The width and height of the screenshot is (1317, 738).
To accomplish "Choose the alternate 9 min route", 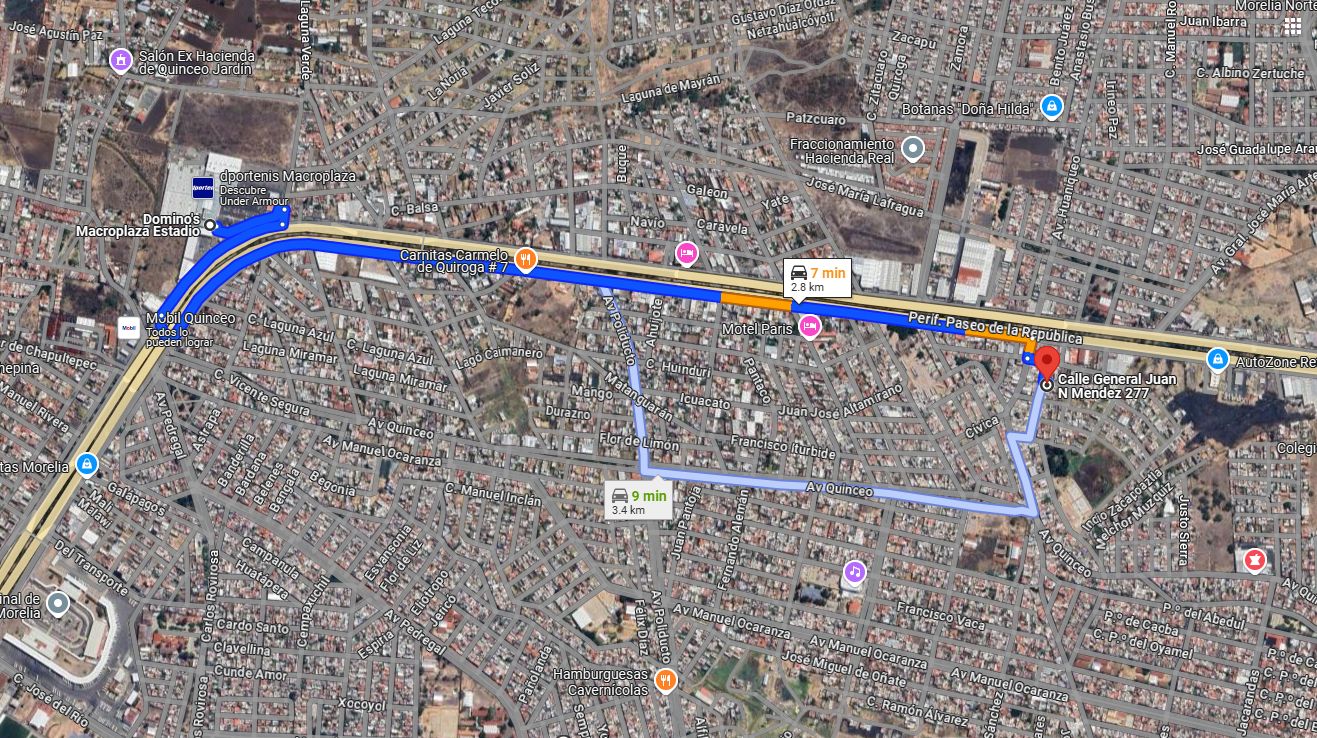I will (x=638, y=501).
